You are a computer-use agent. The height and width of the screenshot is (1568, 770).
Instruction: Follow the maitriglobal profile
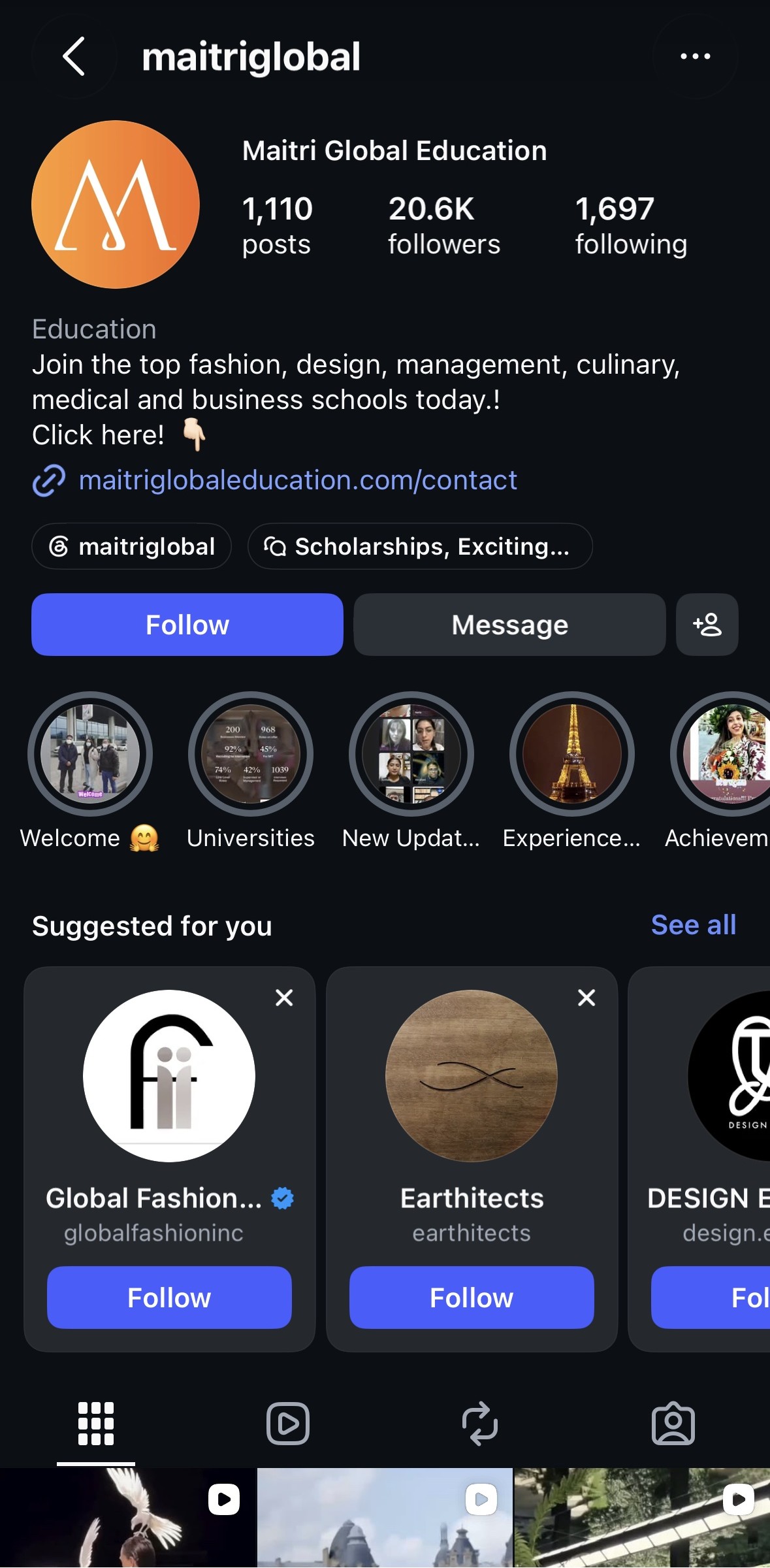coord(187,625)
